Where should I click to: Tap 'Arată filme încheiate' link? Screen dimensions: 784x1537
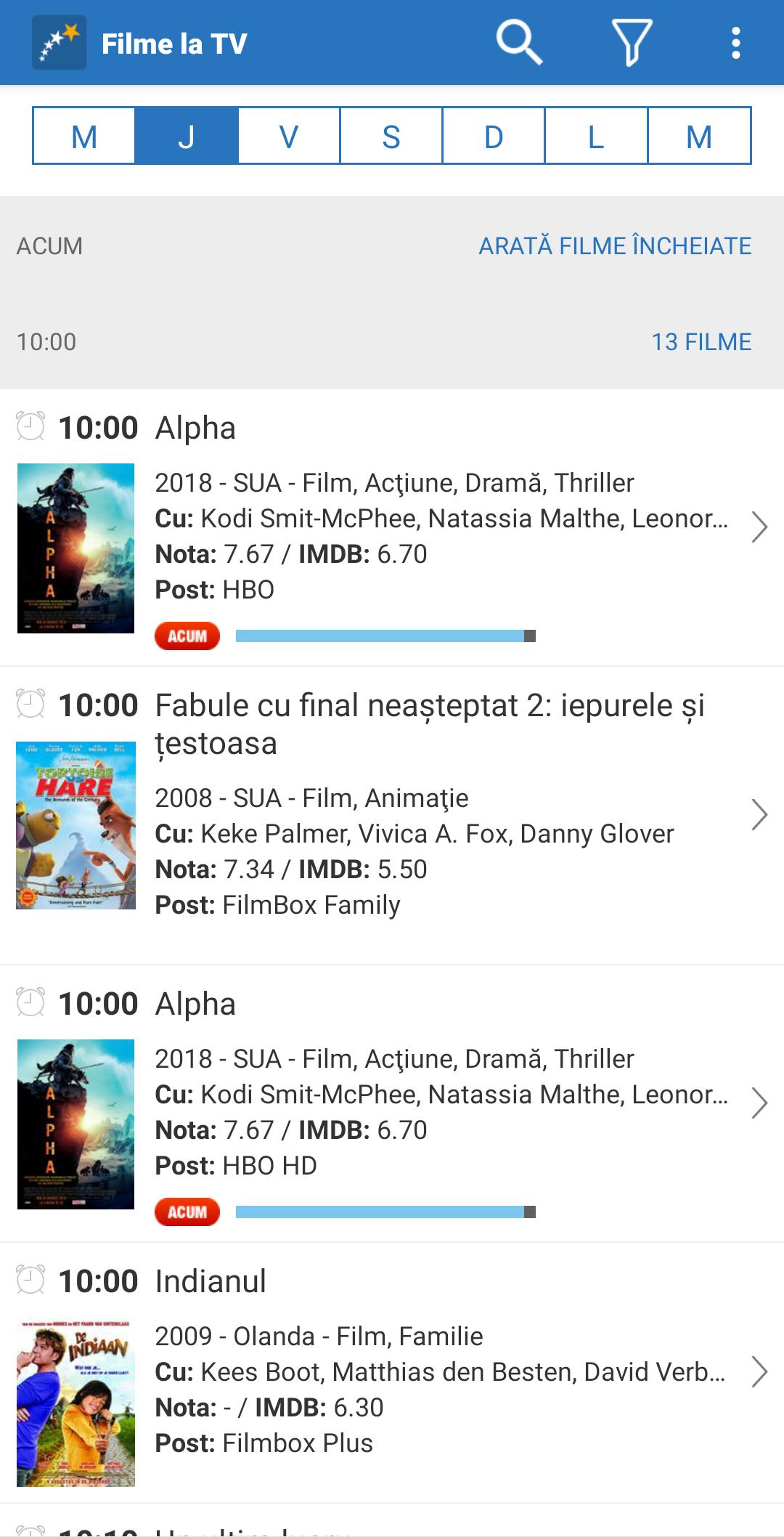click(615, 246)
